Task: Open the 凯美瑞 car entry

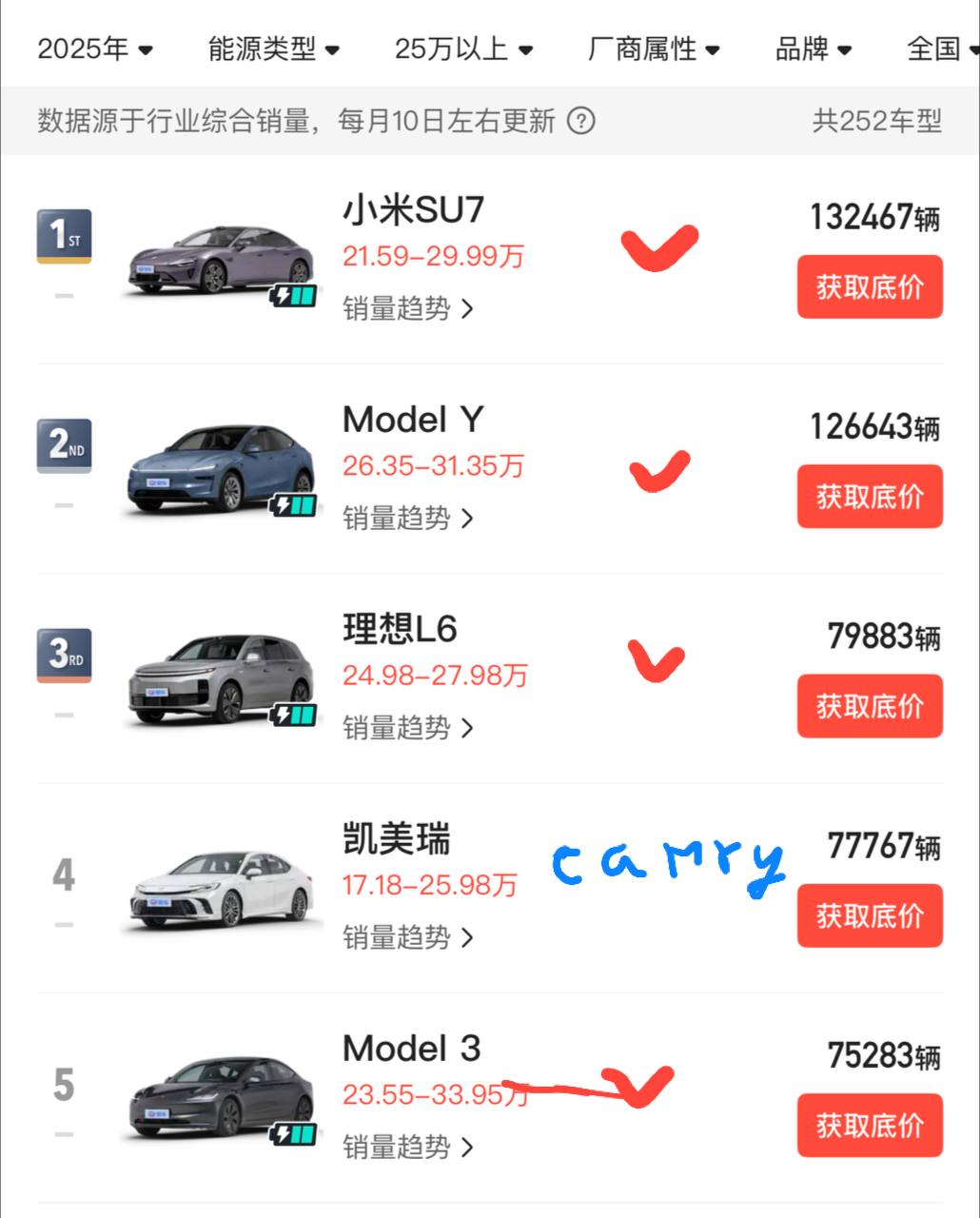Action: pos(396,839)
